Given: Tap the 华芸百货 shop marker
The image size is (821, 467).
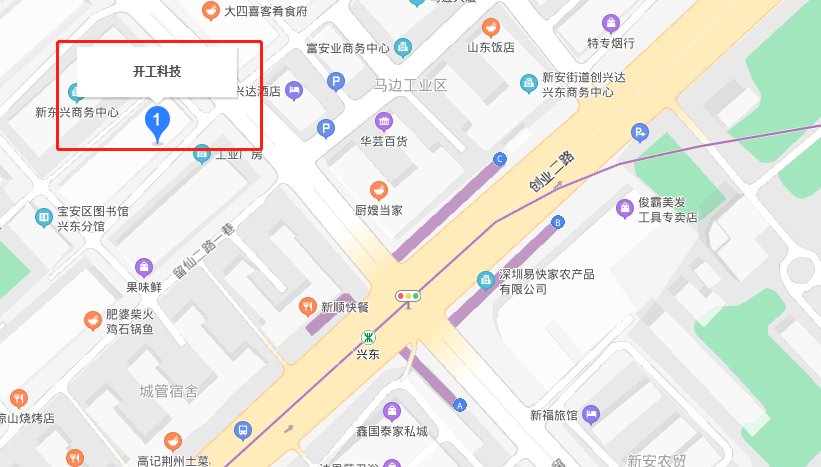Looking at the screenshot, I should click(384, 122).
